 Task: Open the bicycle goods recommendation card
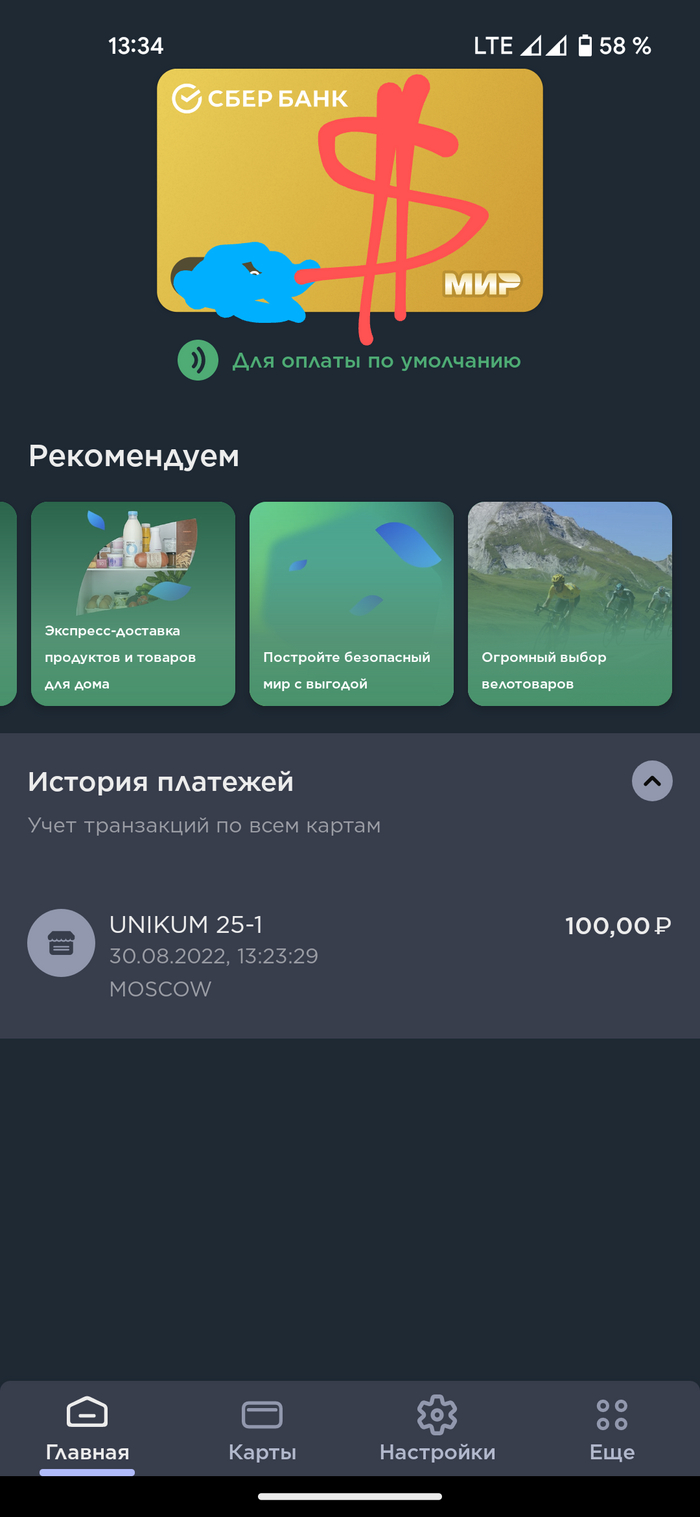(x=569, y=604)
